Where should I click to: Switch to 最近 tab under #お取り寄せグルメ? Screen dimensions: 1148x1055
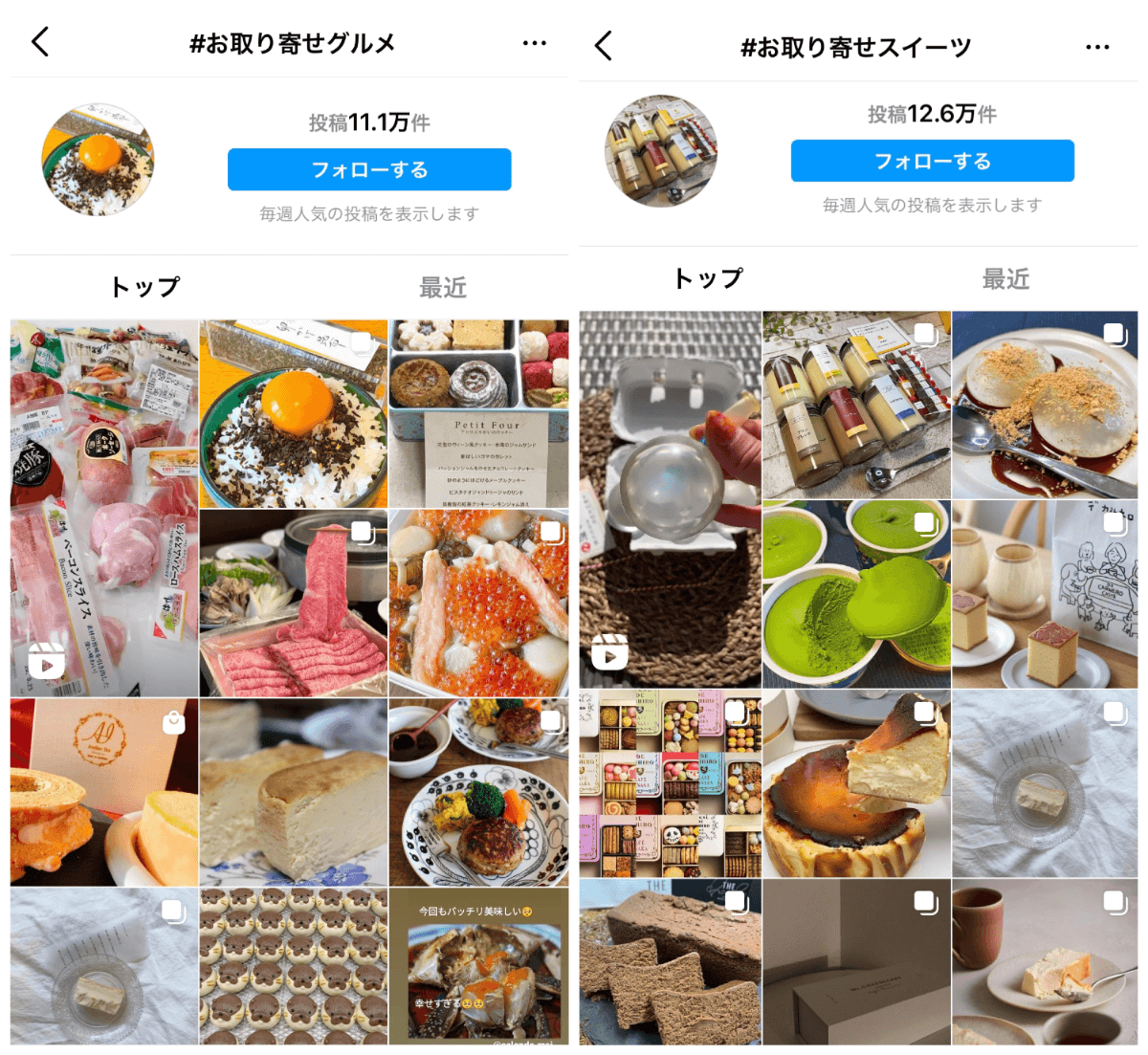pyautogui.click(x=442, y=287)
